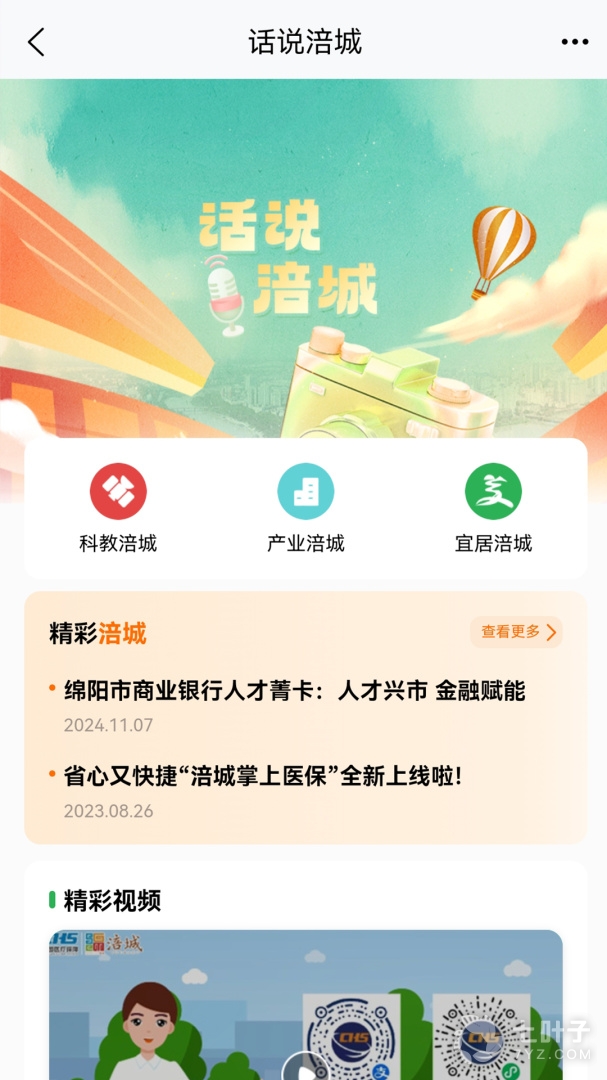Open article 绵阳市商业银行人才菁卡
The width and height of the screenshot is (607, 1080).
[294, 690]
